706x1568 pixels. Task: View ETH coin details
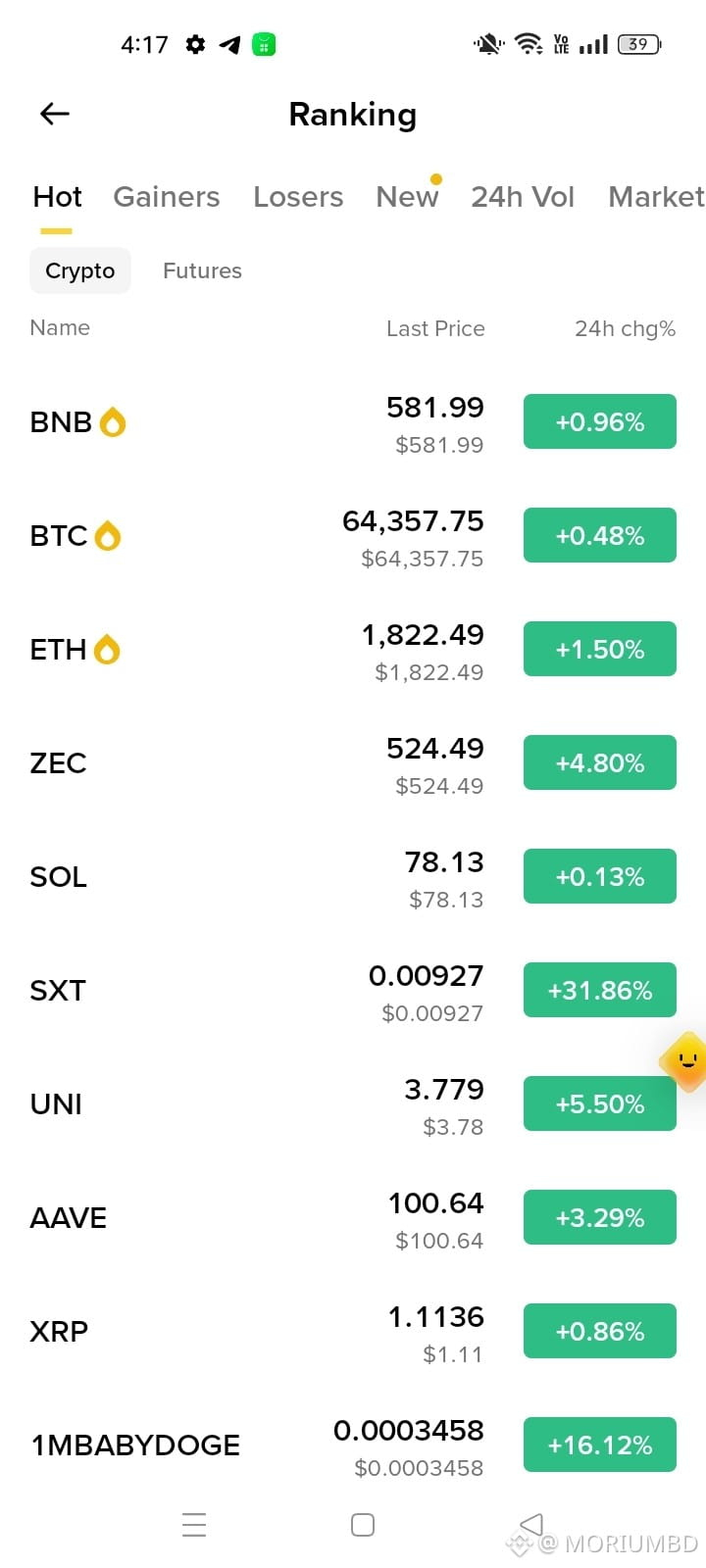click(x=353, y=650)
